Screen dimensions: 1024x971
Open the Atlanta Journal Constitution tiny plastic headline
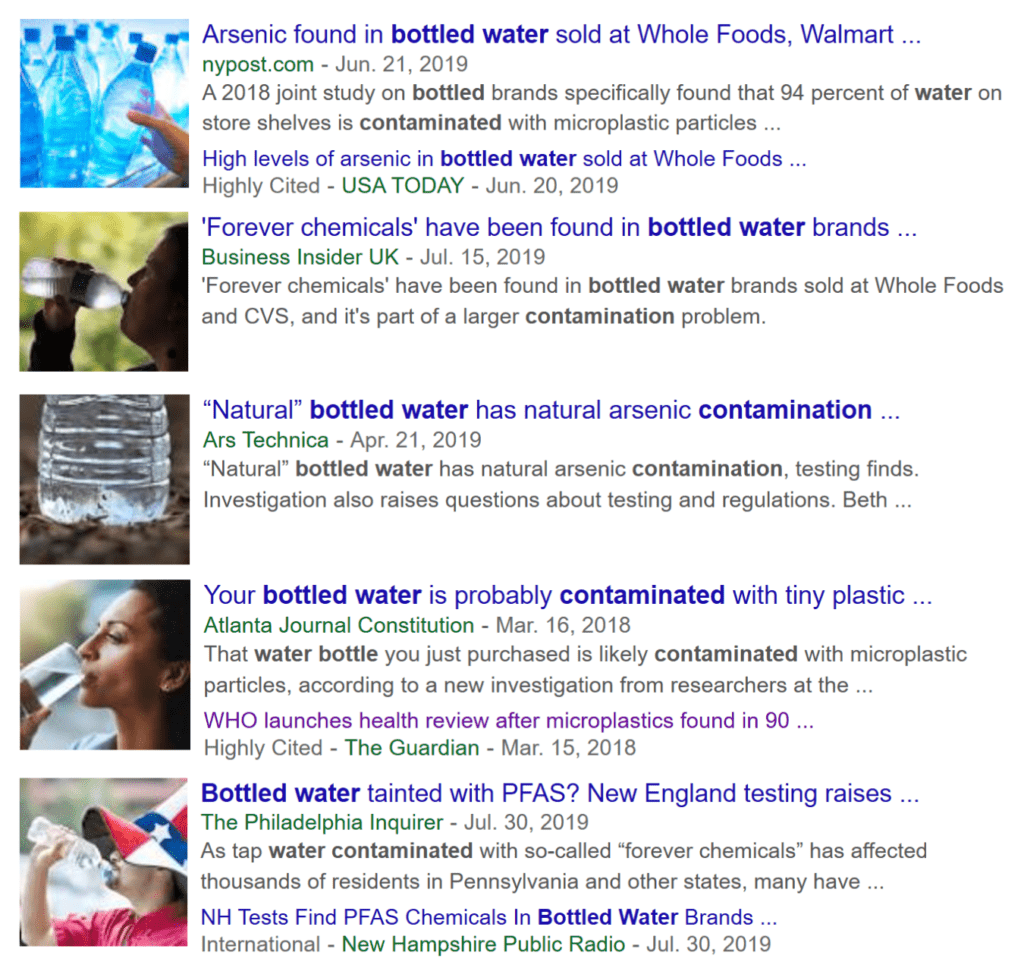pyautogui.click(x=568, y=596)
